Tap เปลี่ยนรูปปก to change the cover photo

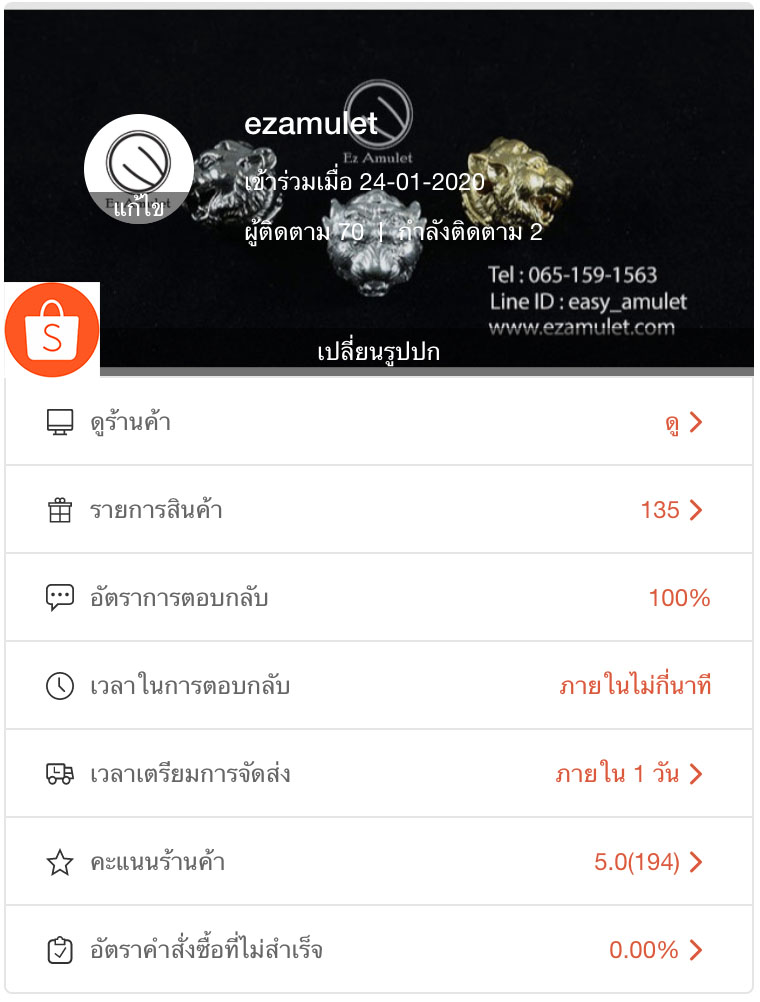378,352
